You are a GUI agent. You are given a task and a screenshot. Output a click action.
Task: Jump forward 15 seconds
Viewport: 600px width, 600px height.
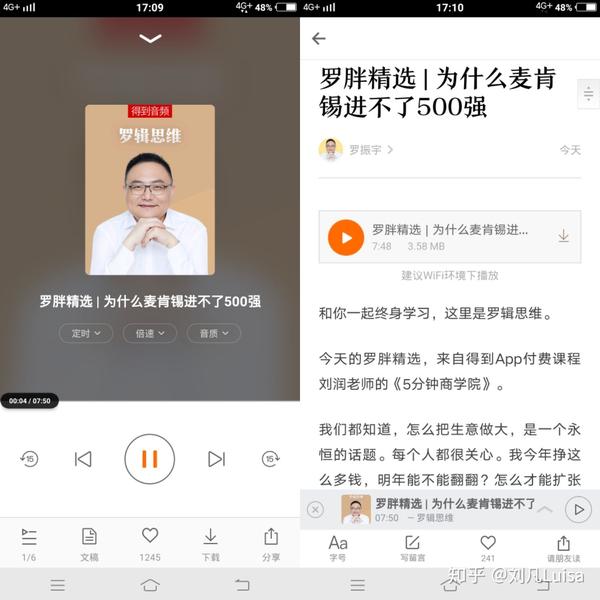(x=270, y=459)
